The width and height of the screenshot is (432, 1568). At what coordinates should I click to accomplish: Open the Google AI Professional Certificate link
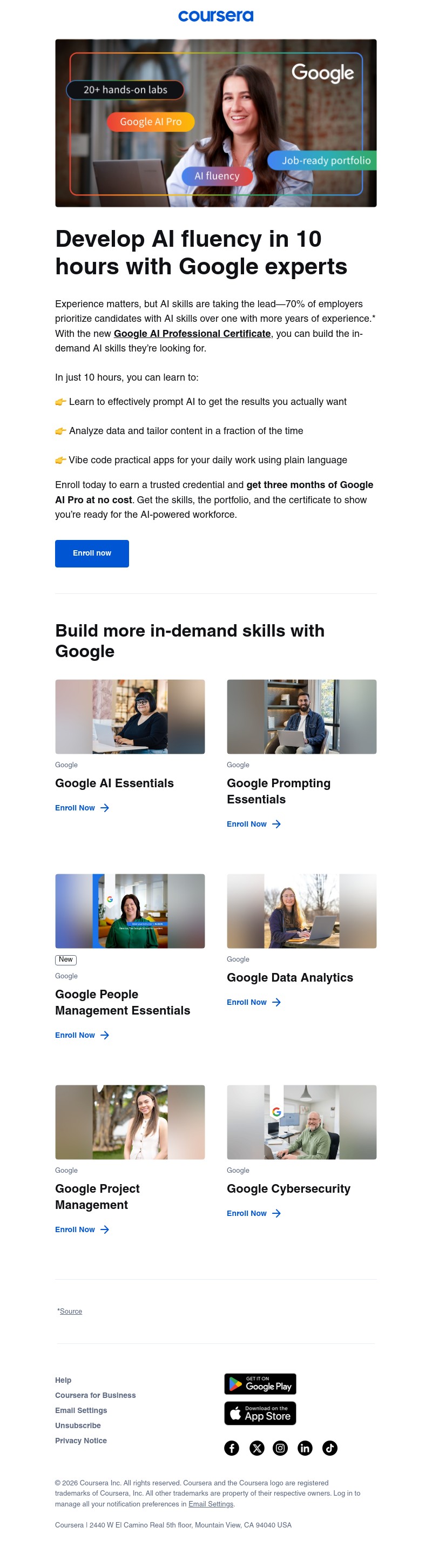[192, 333]
